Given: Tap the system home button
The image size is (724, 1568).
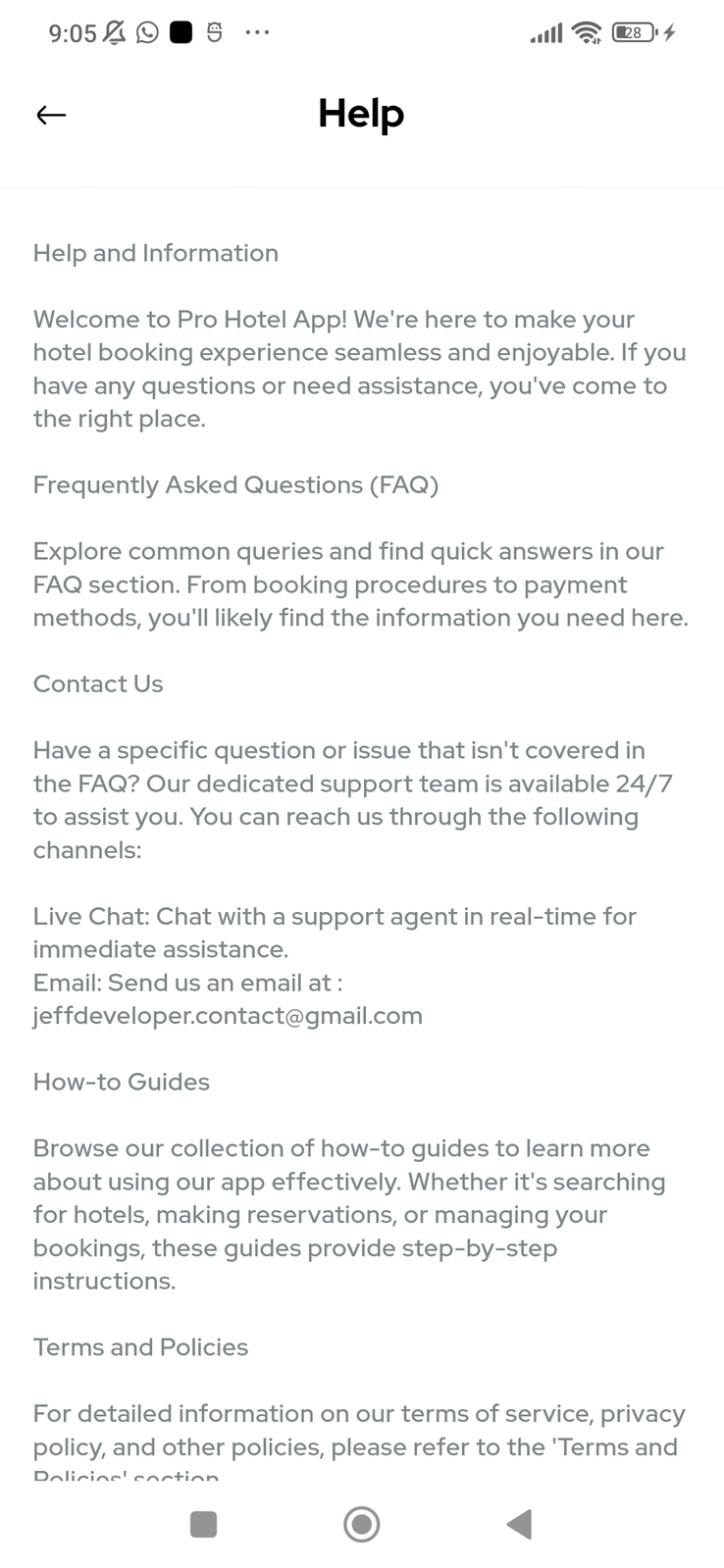Looking at the screenshot, I should tap(361, 1524).
